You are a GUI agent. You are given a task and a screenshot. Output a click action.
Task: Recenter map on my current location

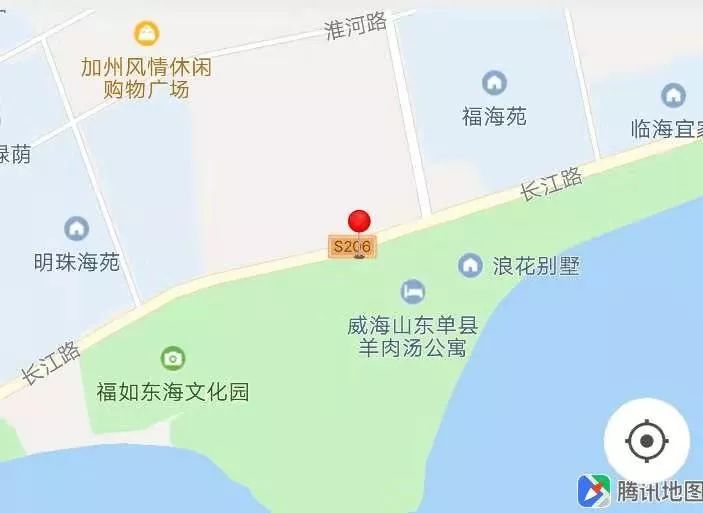[646, 440]
